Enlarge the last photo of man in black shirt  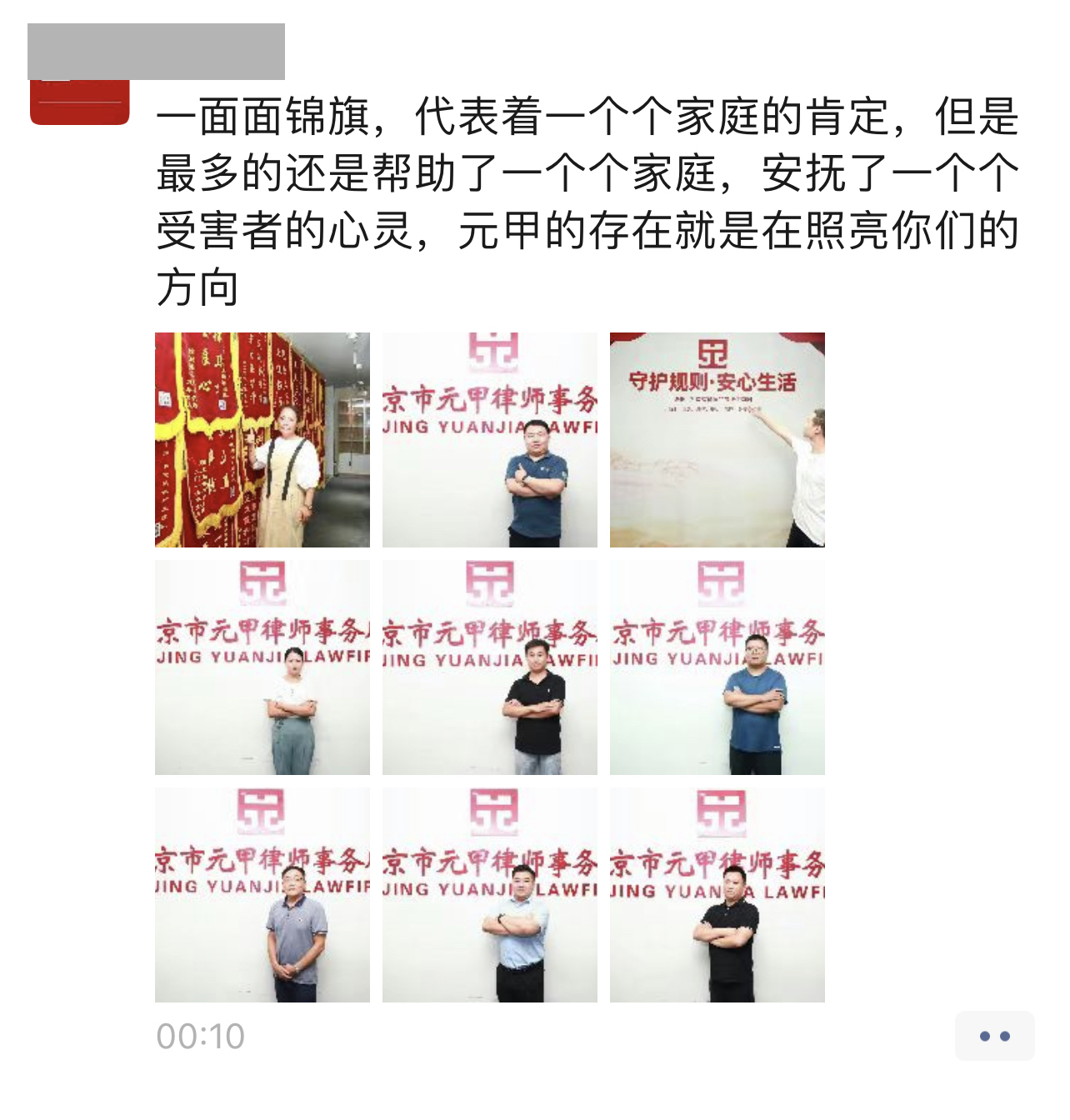click(717, 895)
